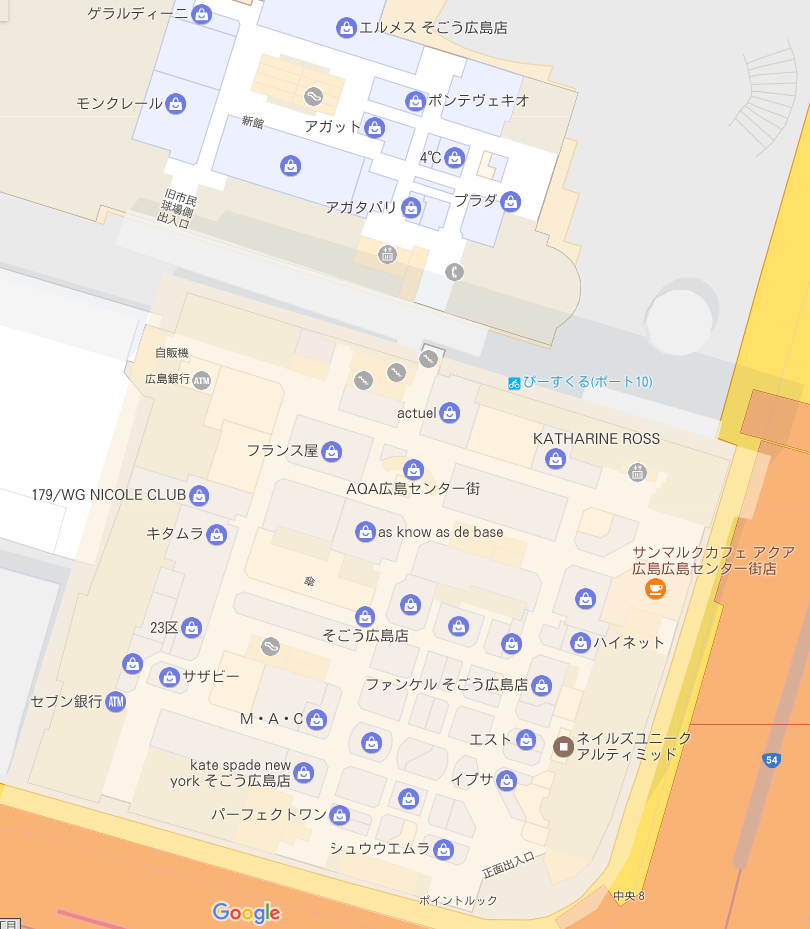Screen dimensions: 810x929
Task: Select the アガタパリ shop pin
Action: coord(410,208)
